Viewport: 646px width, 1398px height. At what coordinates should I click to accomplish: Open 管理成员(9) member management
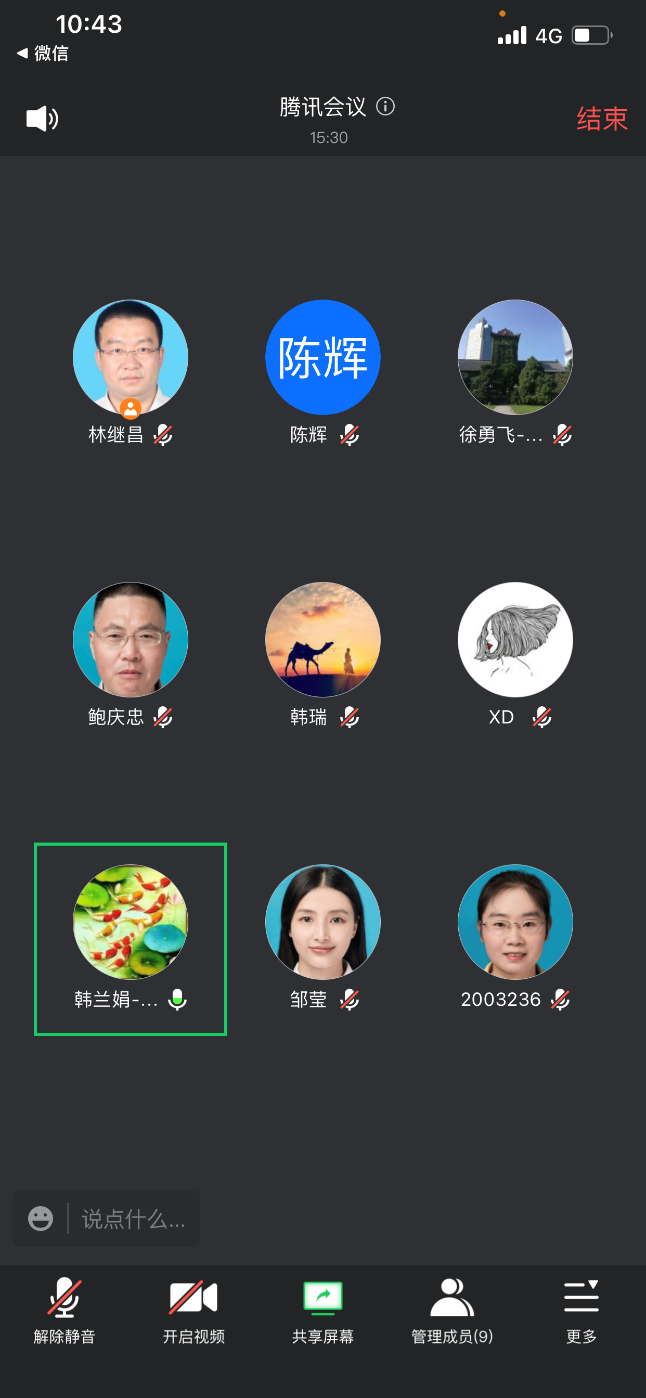click(x=452, y=1311)
